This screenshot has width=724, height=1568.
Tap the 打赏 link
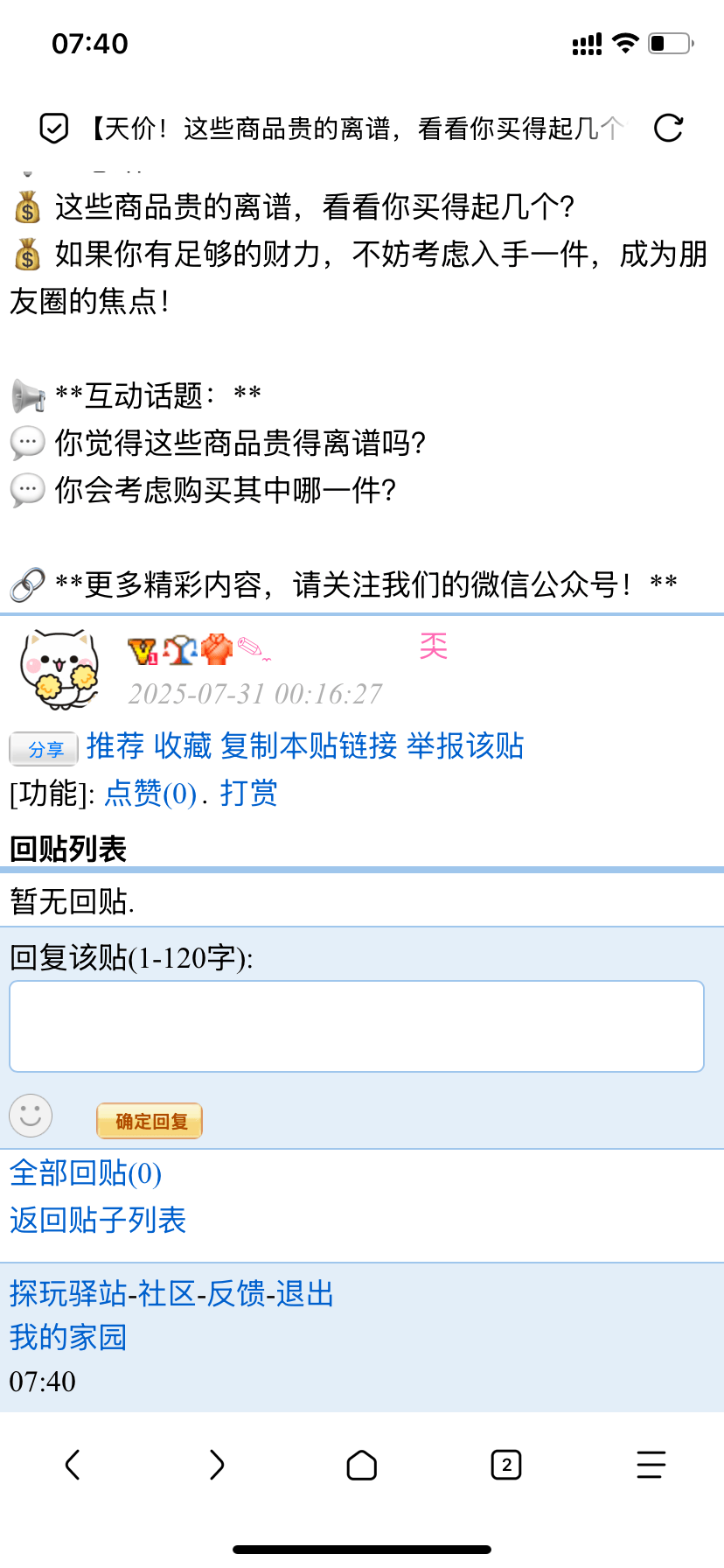[x=248, y=794]
